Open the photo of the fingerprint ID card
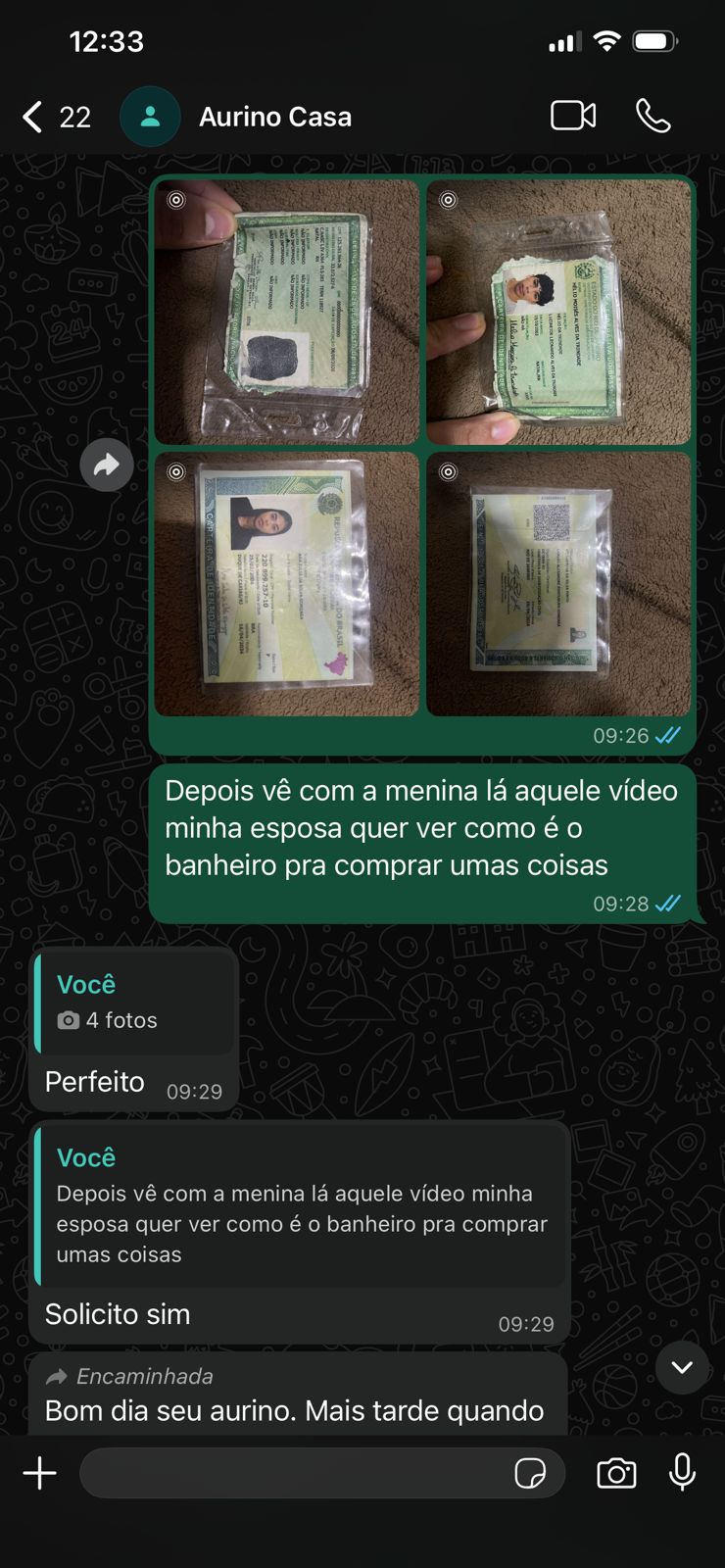 287,312
